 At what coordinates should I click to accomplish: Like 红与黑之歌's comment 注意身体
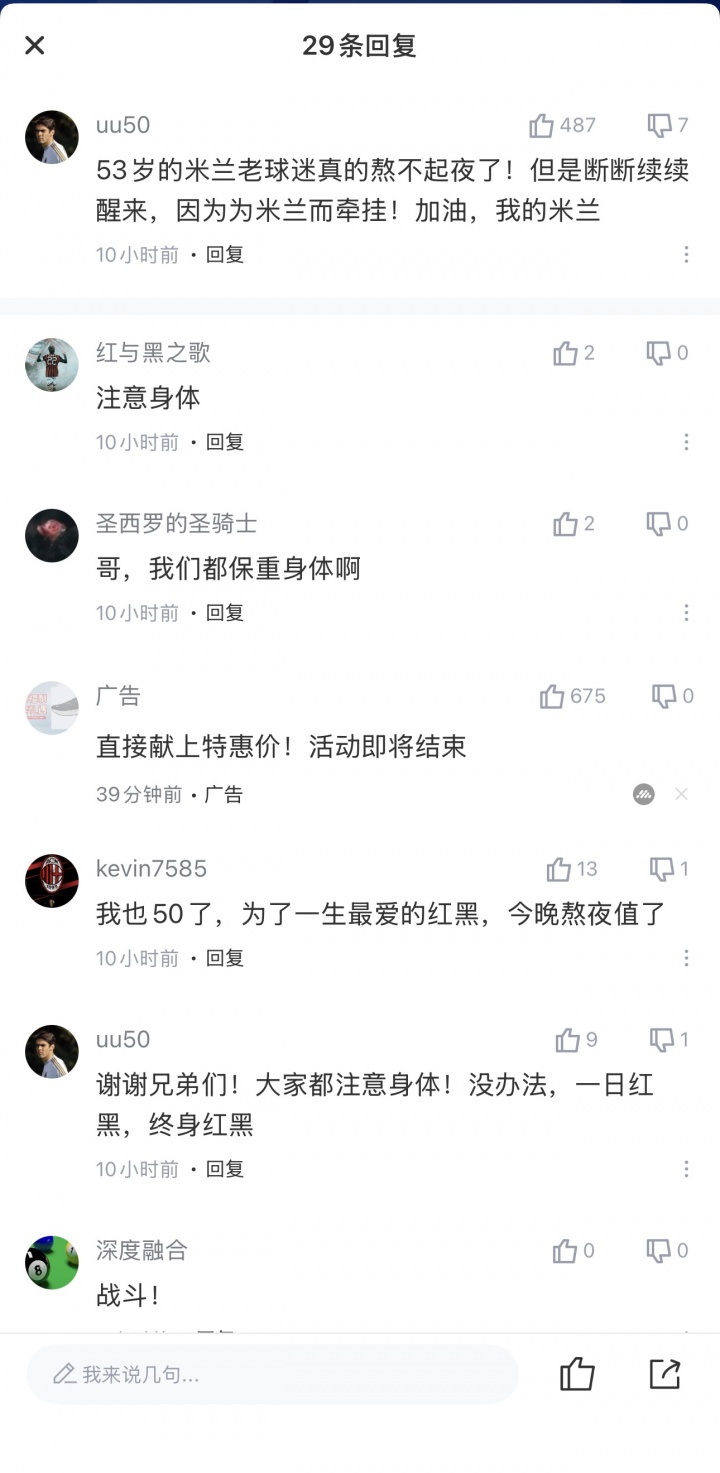coord(566,353)
